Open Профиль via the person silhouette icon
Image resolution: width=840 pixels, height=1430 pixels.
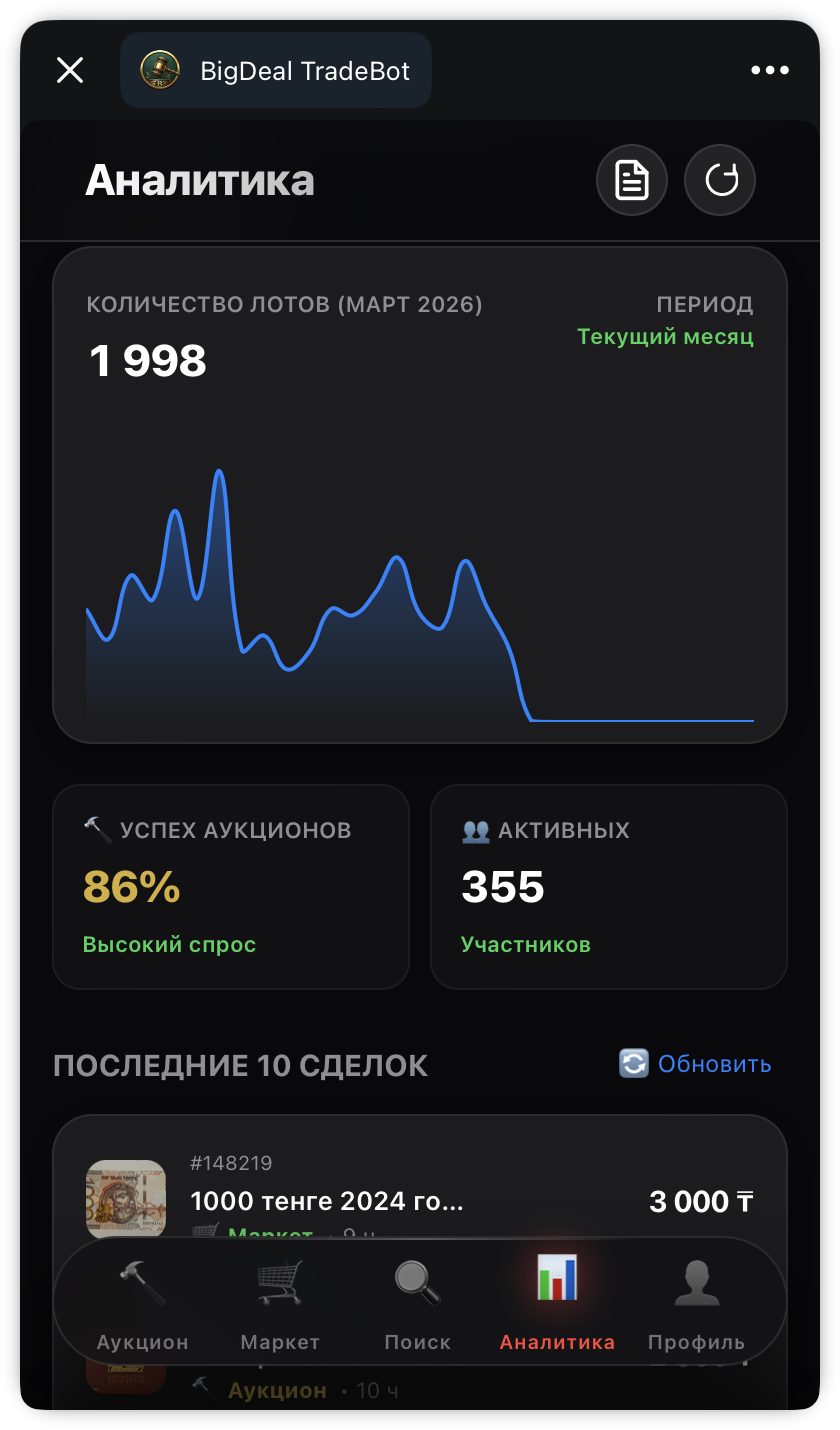(696, 1284)
